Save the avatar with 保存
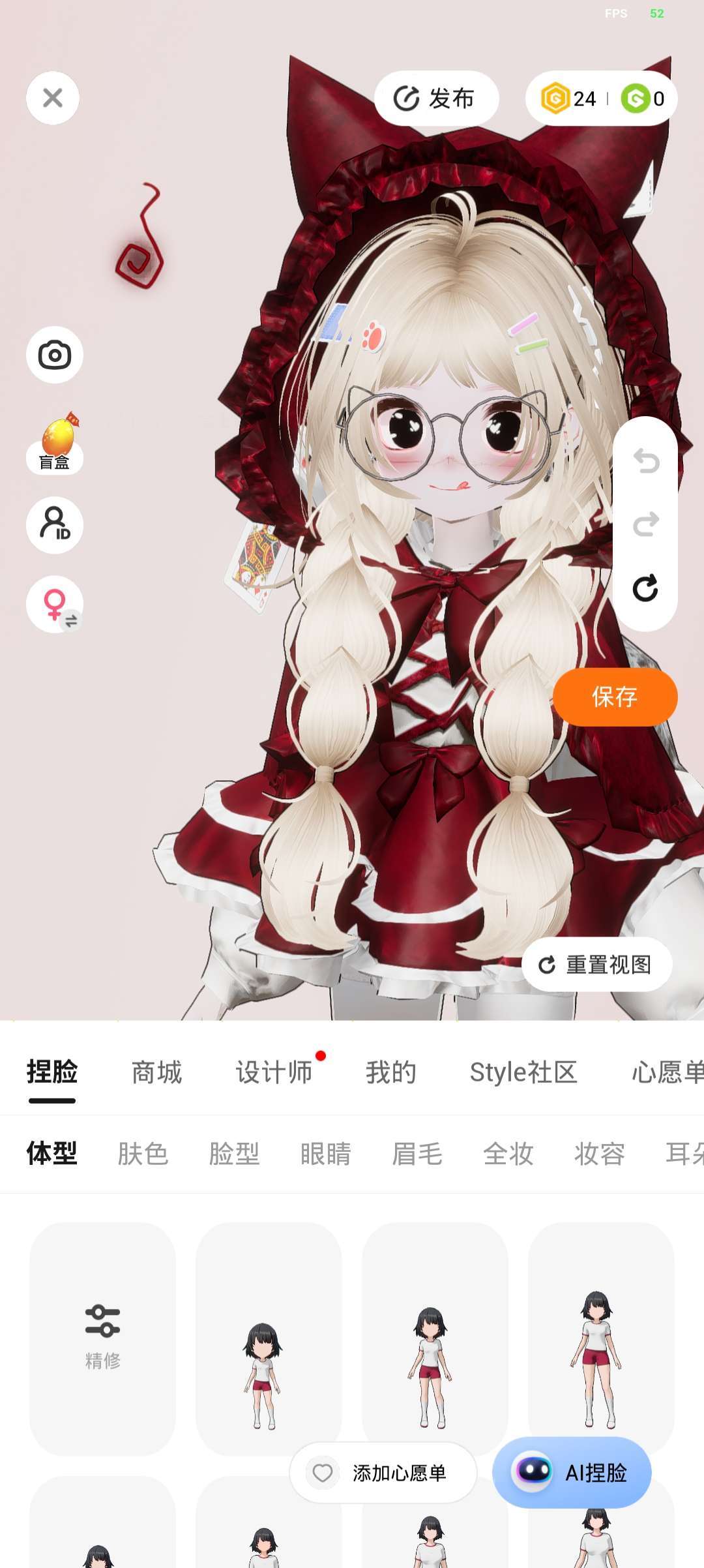Image resolution: width=704 pixels, height=1568 pixels. click(x=615, y=697)
